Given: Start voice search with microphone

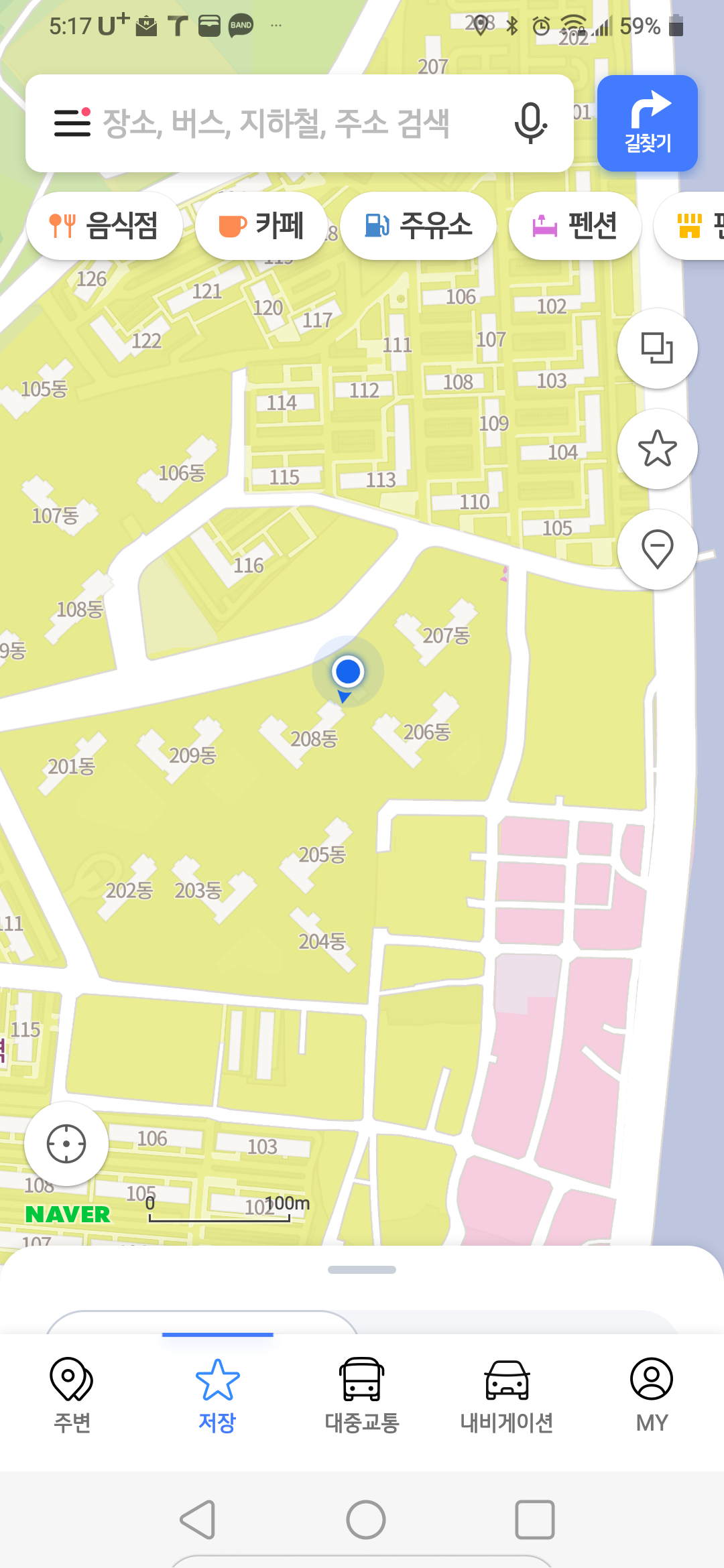Looking at the screenshot, I should tap(530, 123).
